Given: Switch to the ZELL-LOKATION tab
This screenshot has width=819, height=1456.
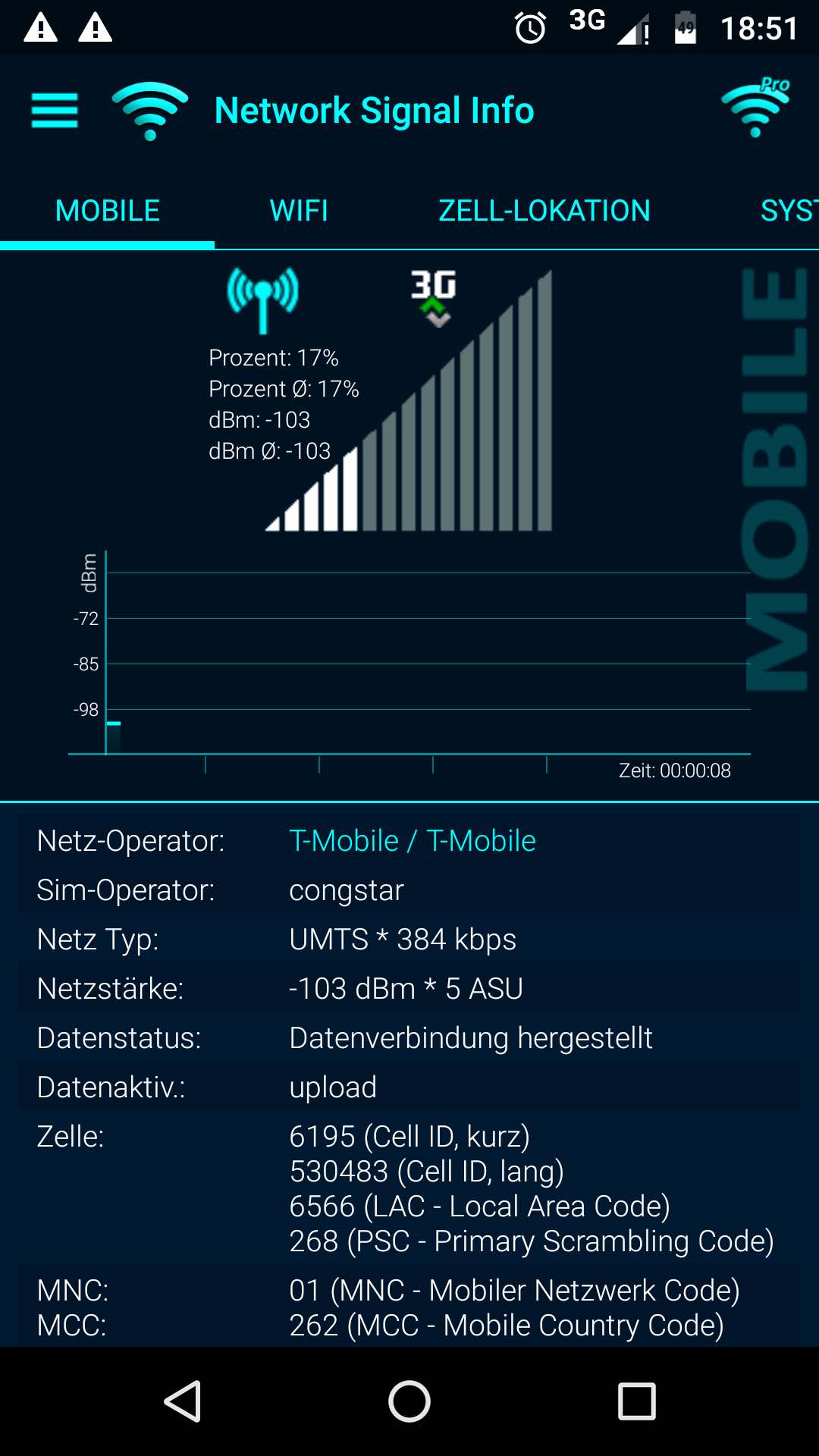Looking at the screenshot, I should coord(544,211).
